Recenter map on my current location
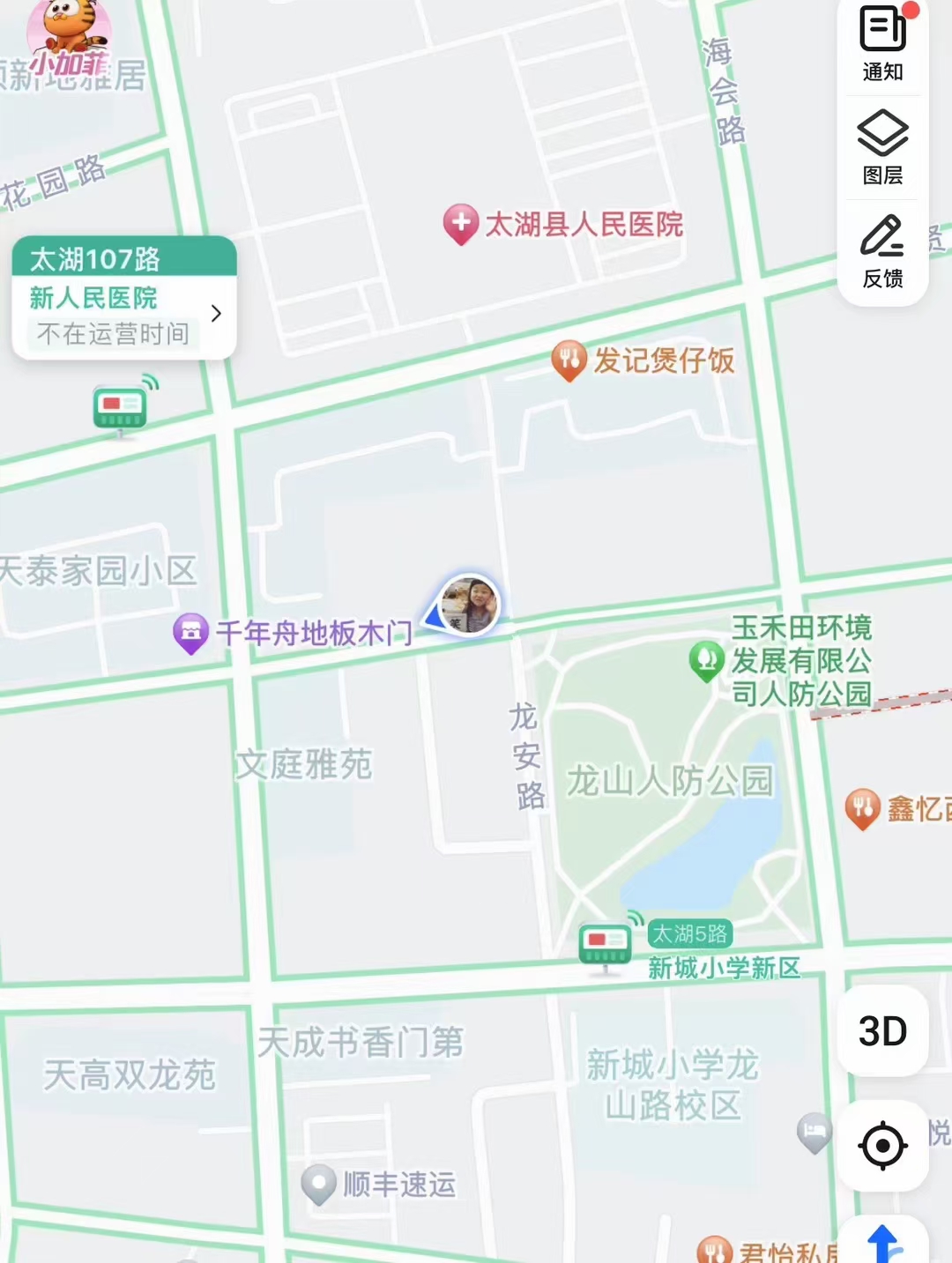This screenshot has width=952, height=1263. (x=882, y=1146)
